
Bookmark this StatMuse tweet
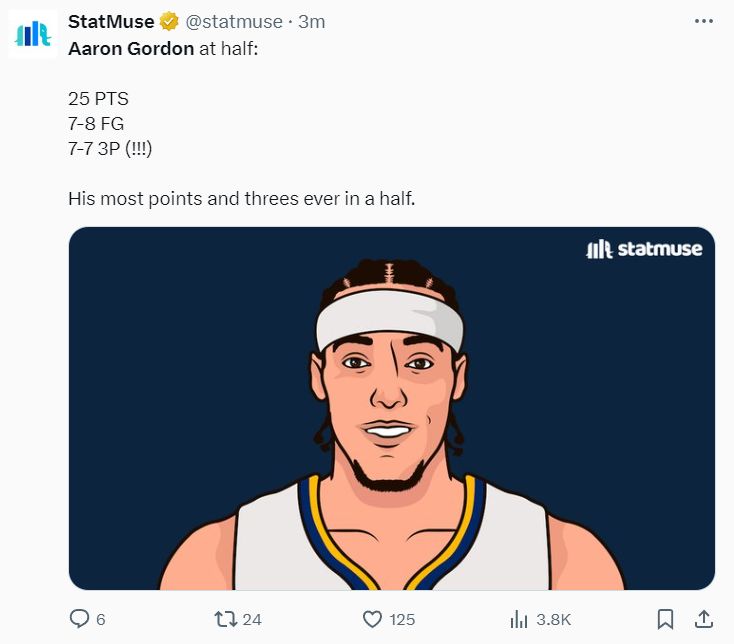[x=666, y=619]
